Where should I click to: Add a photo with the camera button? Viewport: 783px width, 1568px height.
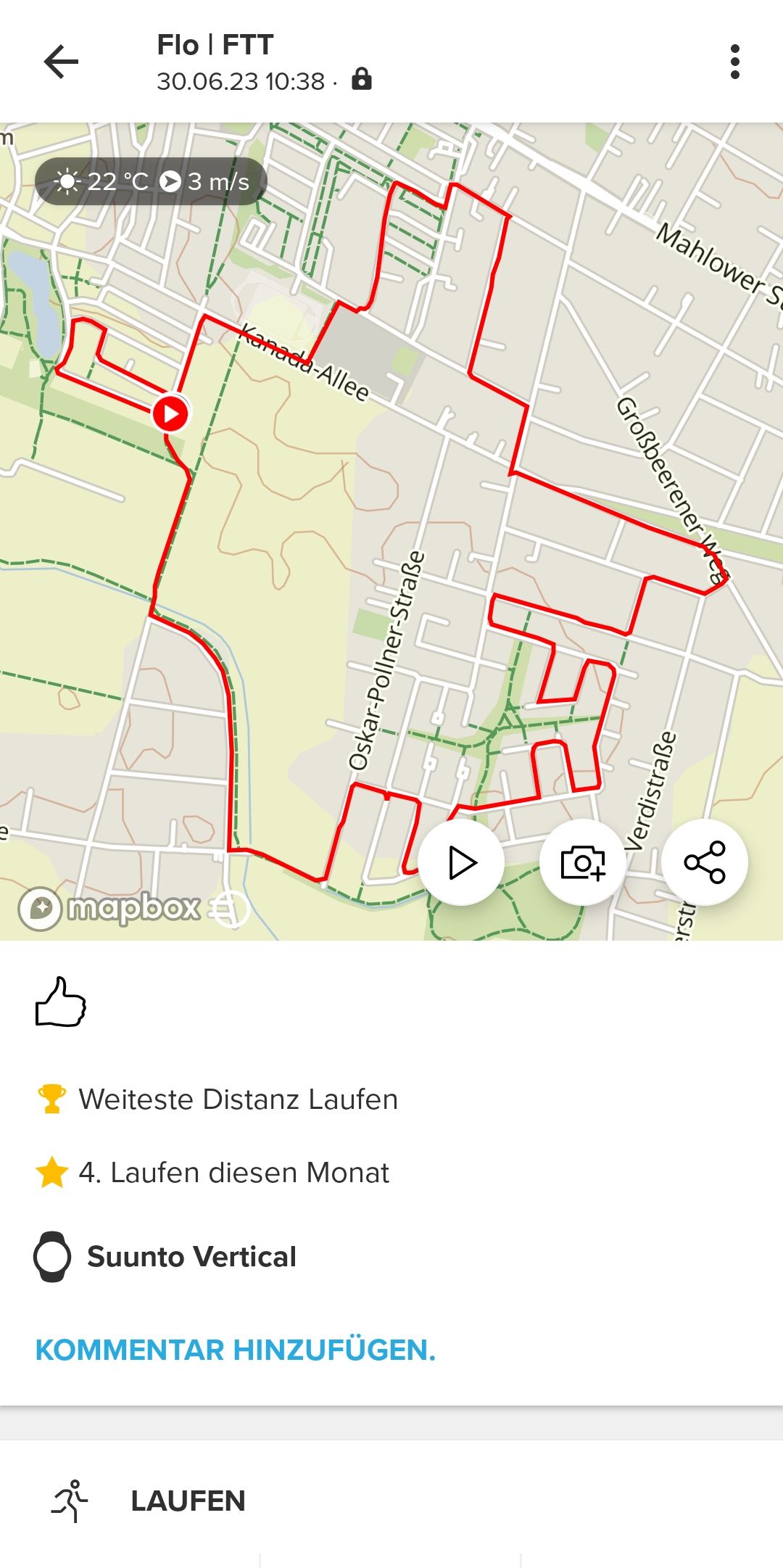(582, 862)
